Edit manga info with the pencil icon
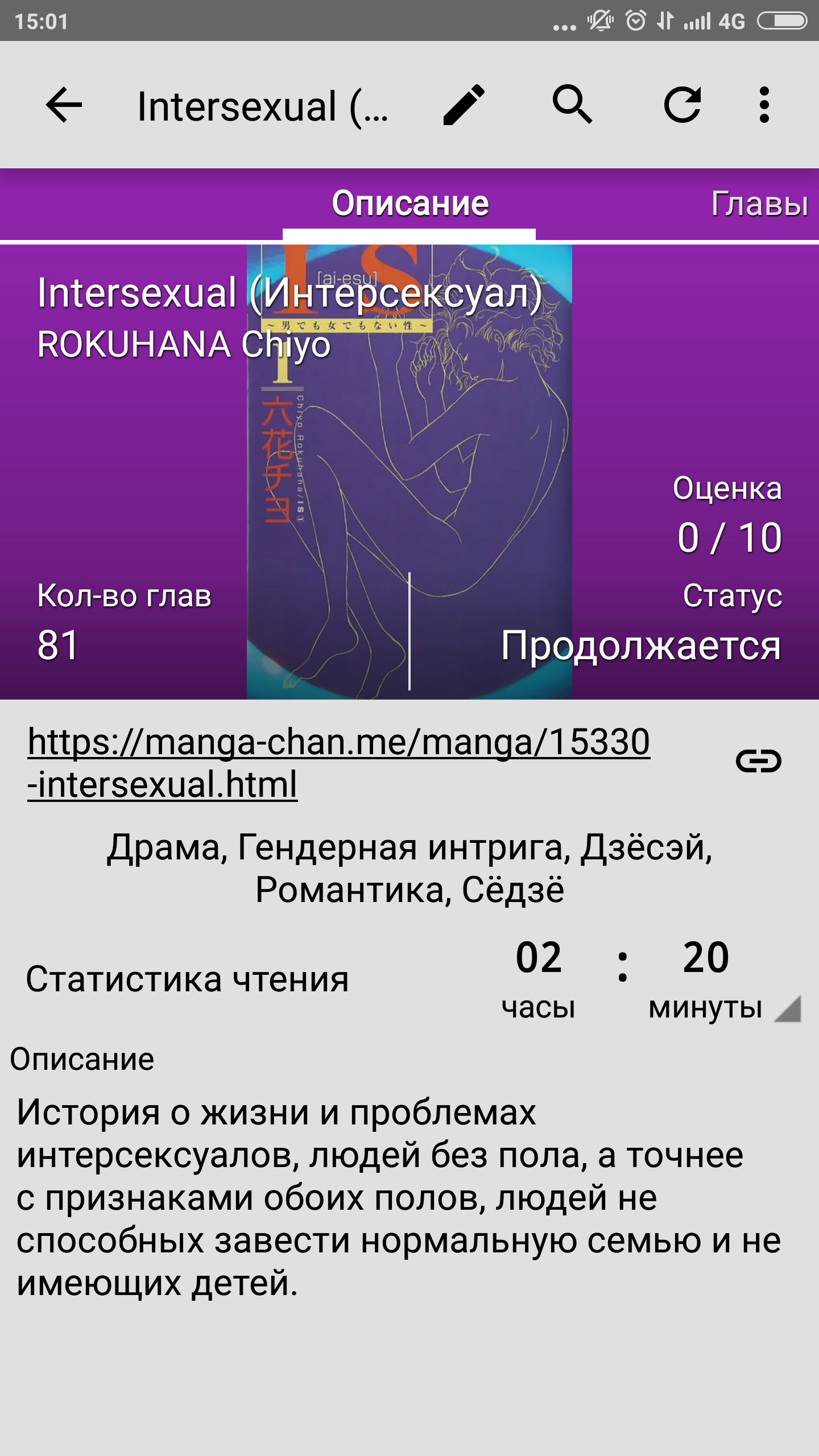This screenshot has width=819, height=1456. (464, 105)
